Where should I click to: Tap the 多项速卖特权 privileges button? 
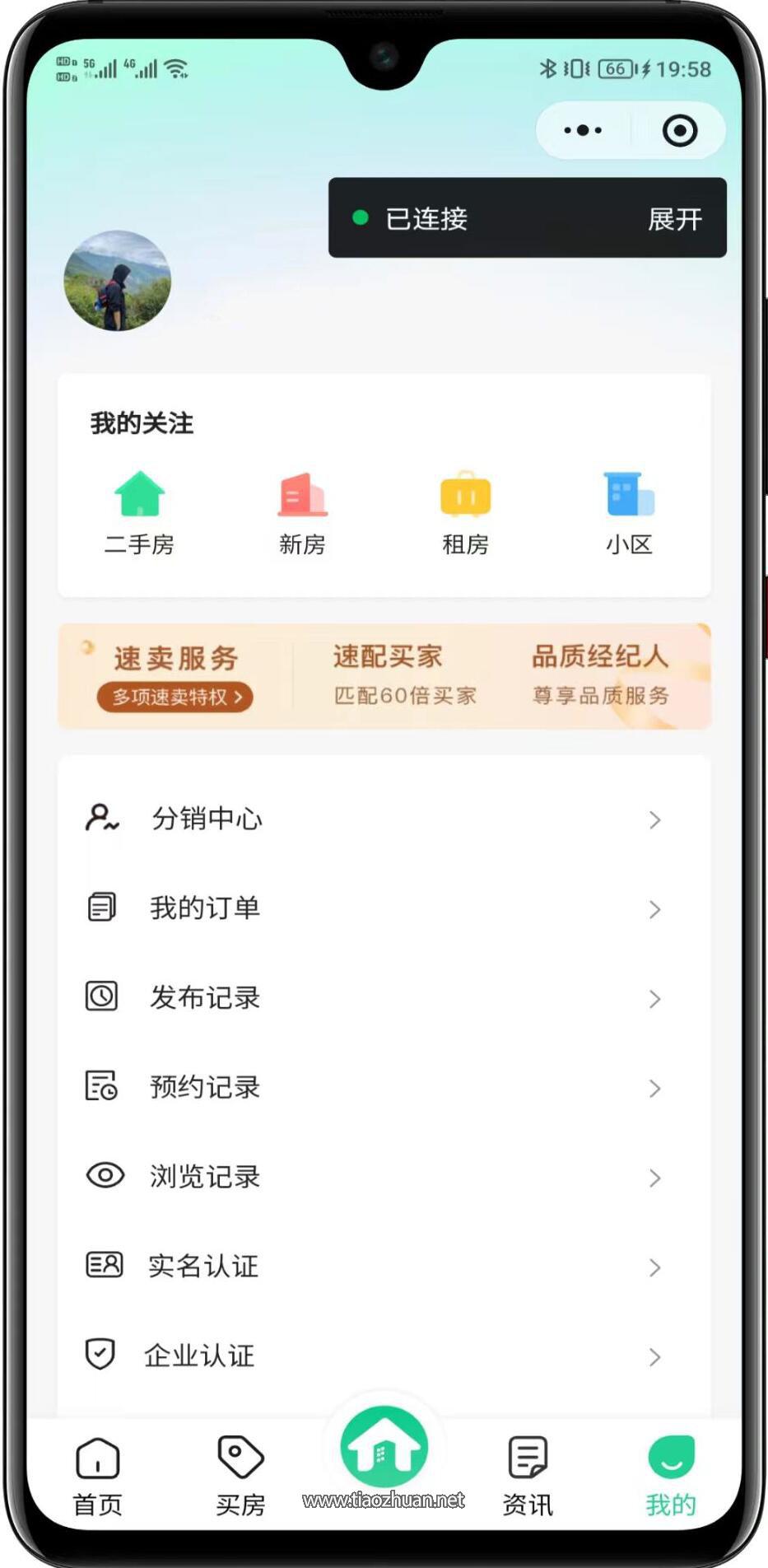point(175,696)
